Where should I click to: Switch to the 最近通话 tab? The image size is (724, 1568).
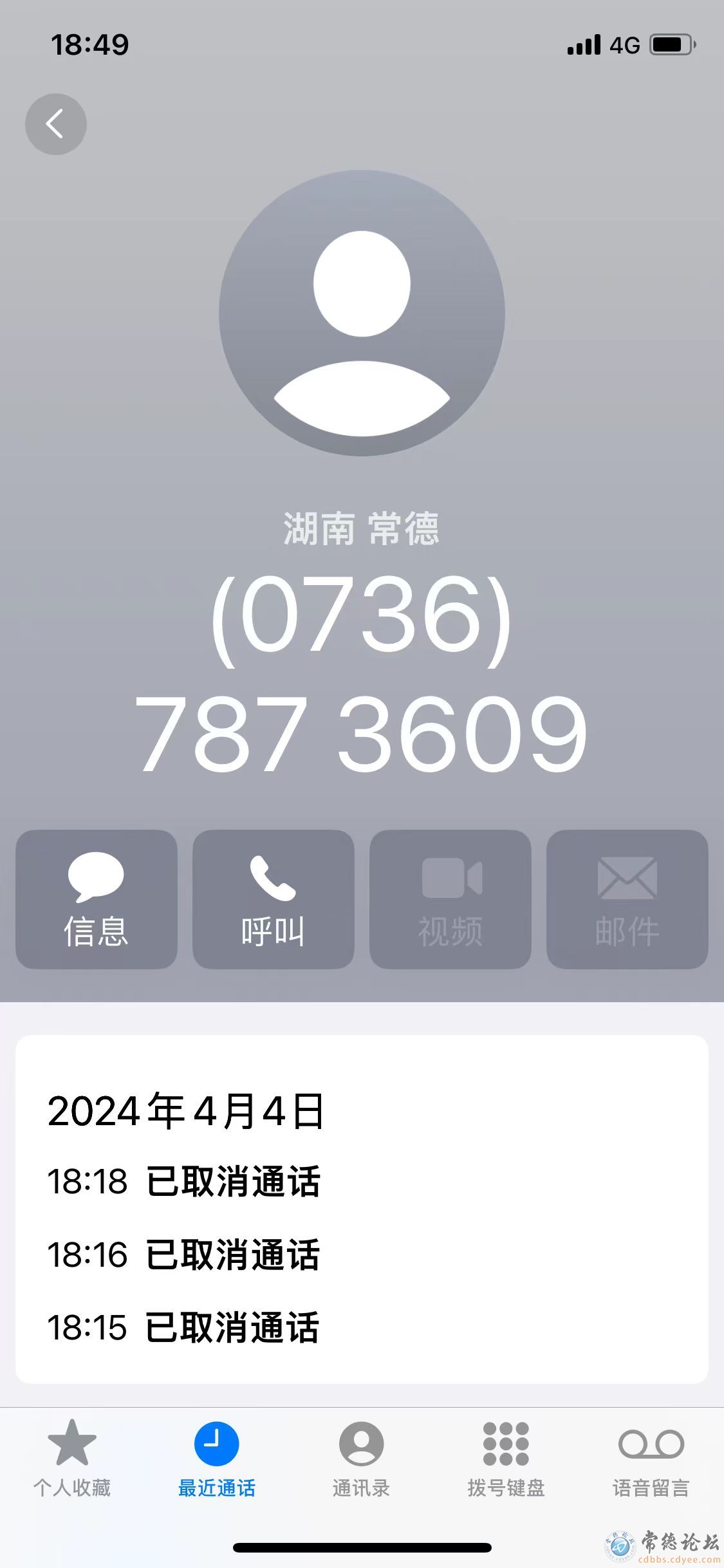217,1460
